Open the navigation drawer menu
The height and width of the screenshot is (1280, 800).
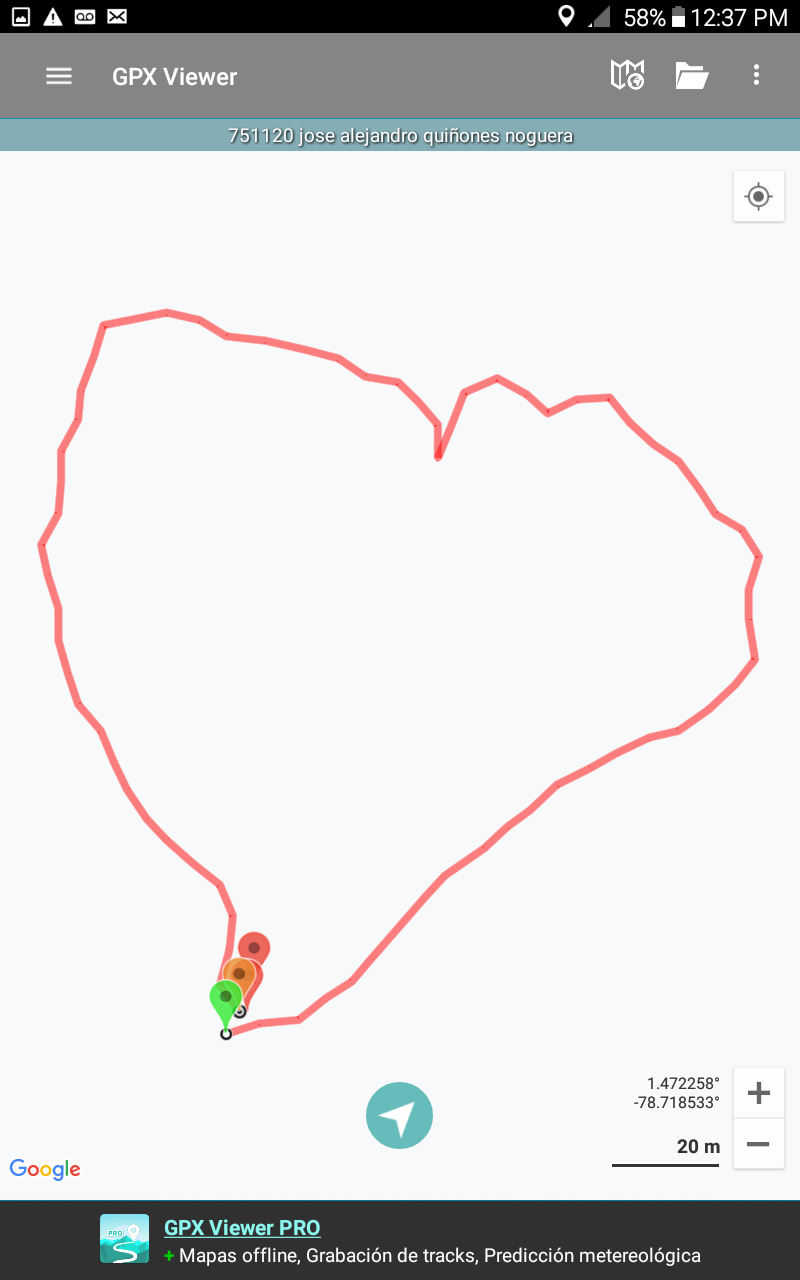pyautogui.click(x=59, y=76)
